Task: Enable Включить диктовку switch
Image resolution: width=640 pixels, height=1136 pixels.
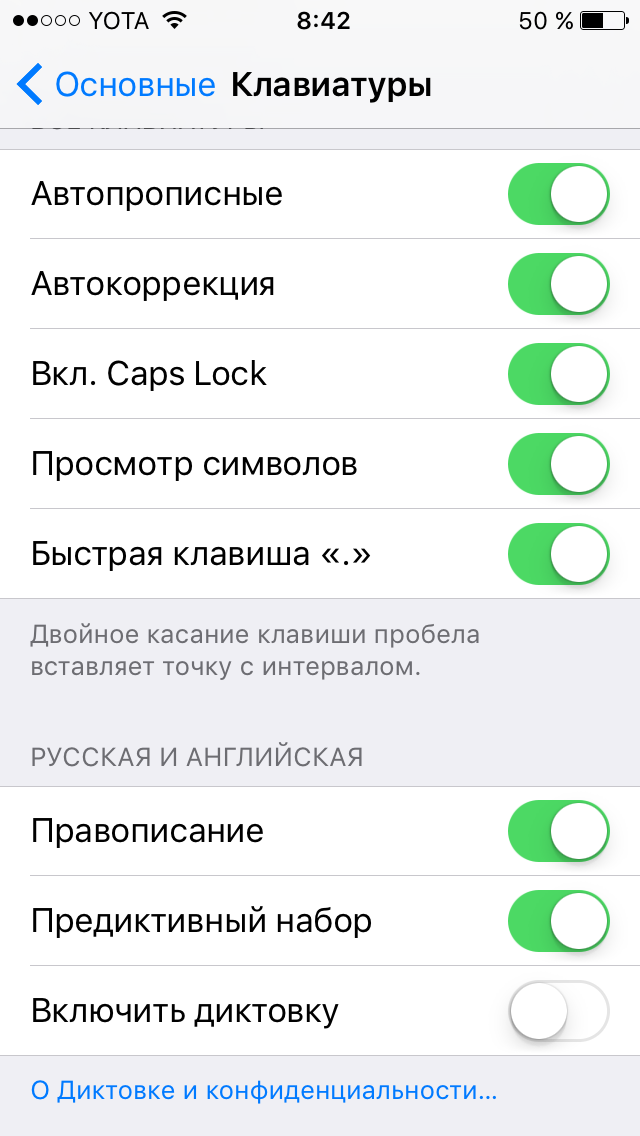Action: click(559, 1011)
